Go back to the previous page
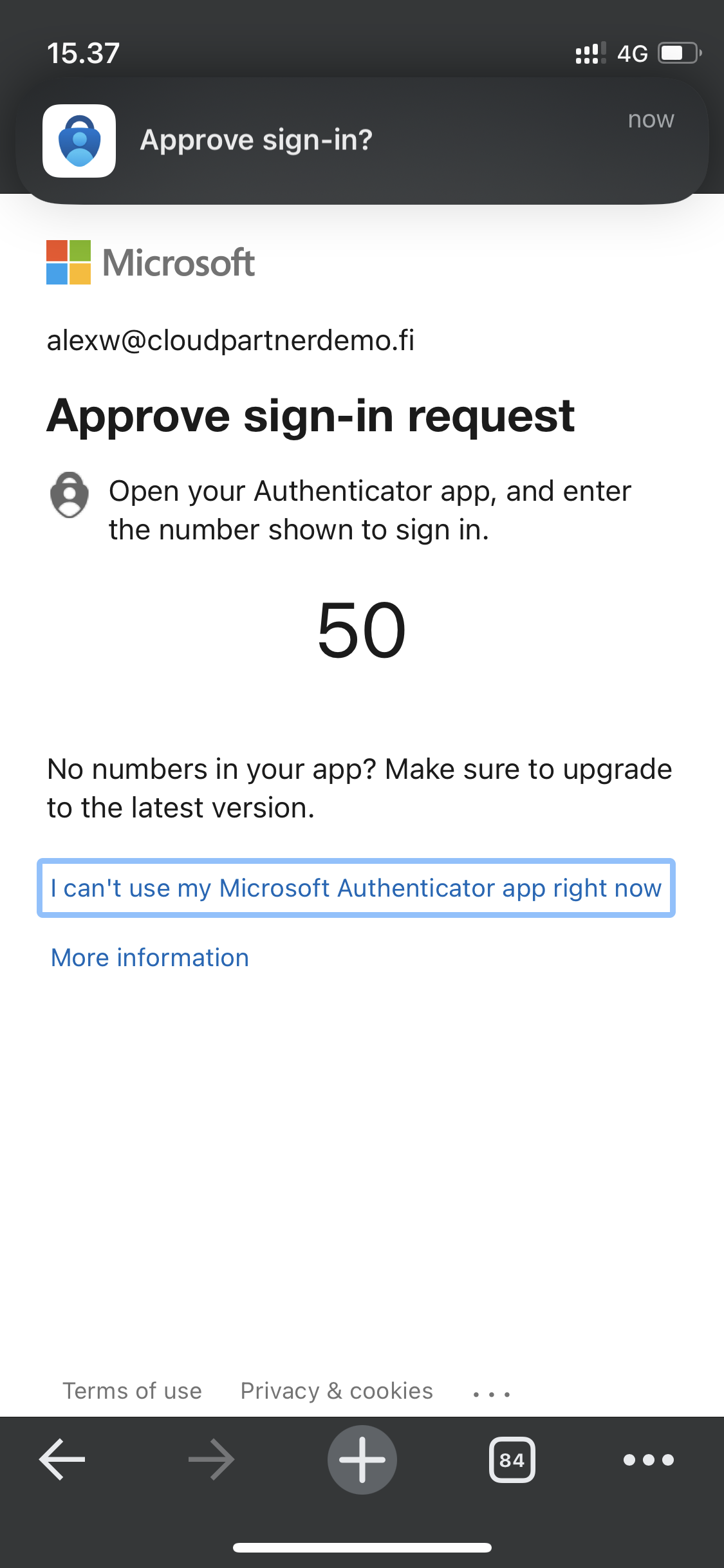 62,1459
